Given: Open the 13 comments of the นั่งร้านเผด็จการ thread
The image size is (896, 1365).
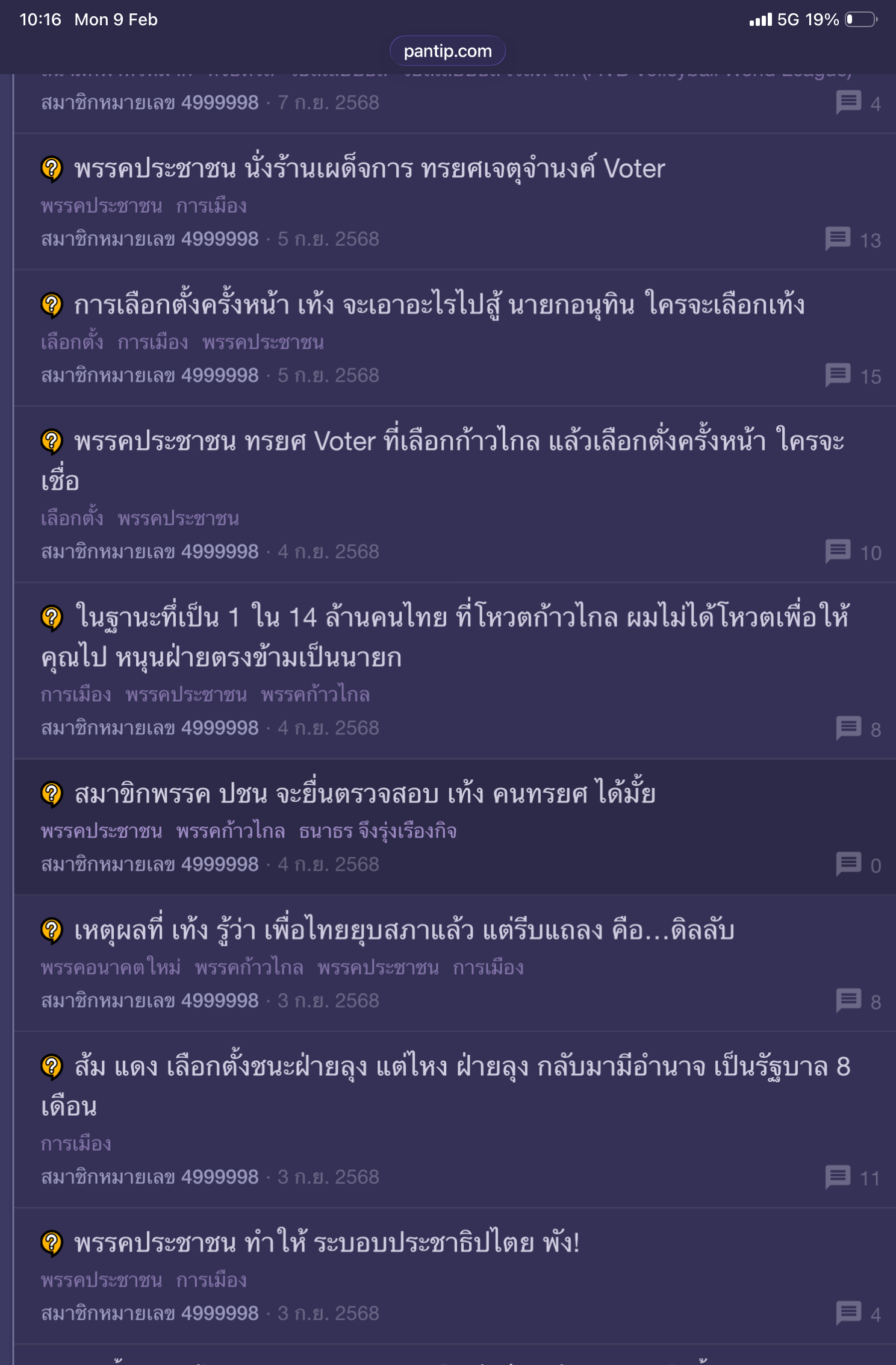Looking at the screenshot, I should point(853,240).
